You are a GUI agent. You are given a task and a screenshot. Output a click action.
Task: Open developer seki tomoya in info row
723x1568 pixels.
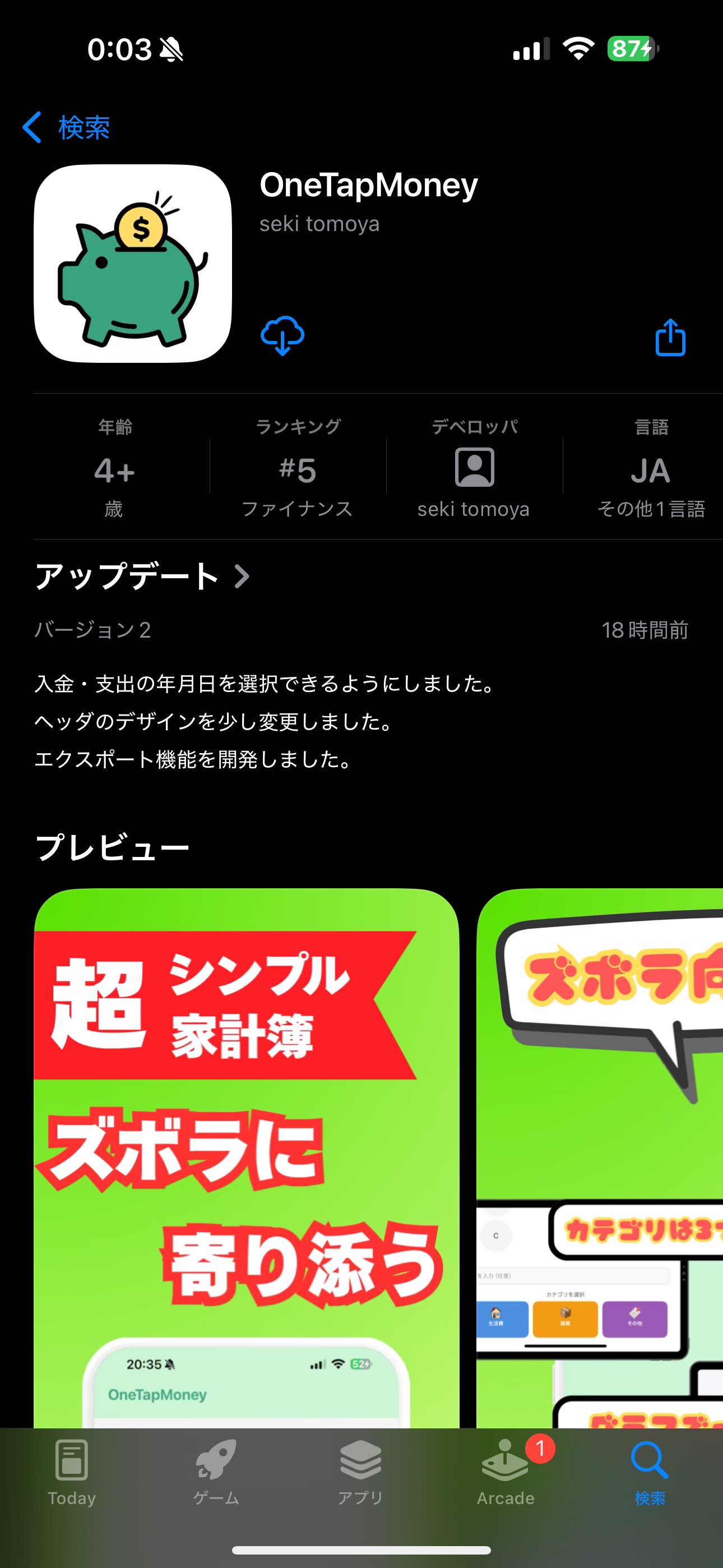474,468
